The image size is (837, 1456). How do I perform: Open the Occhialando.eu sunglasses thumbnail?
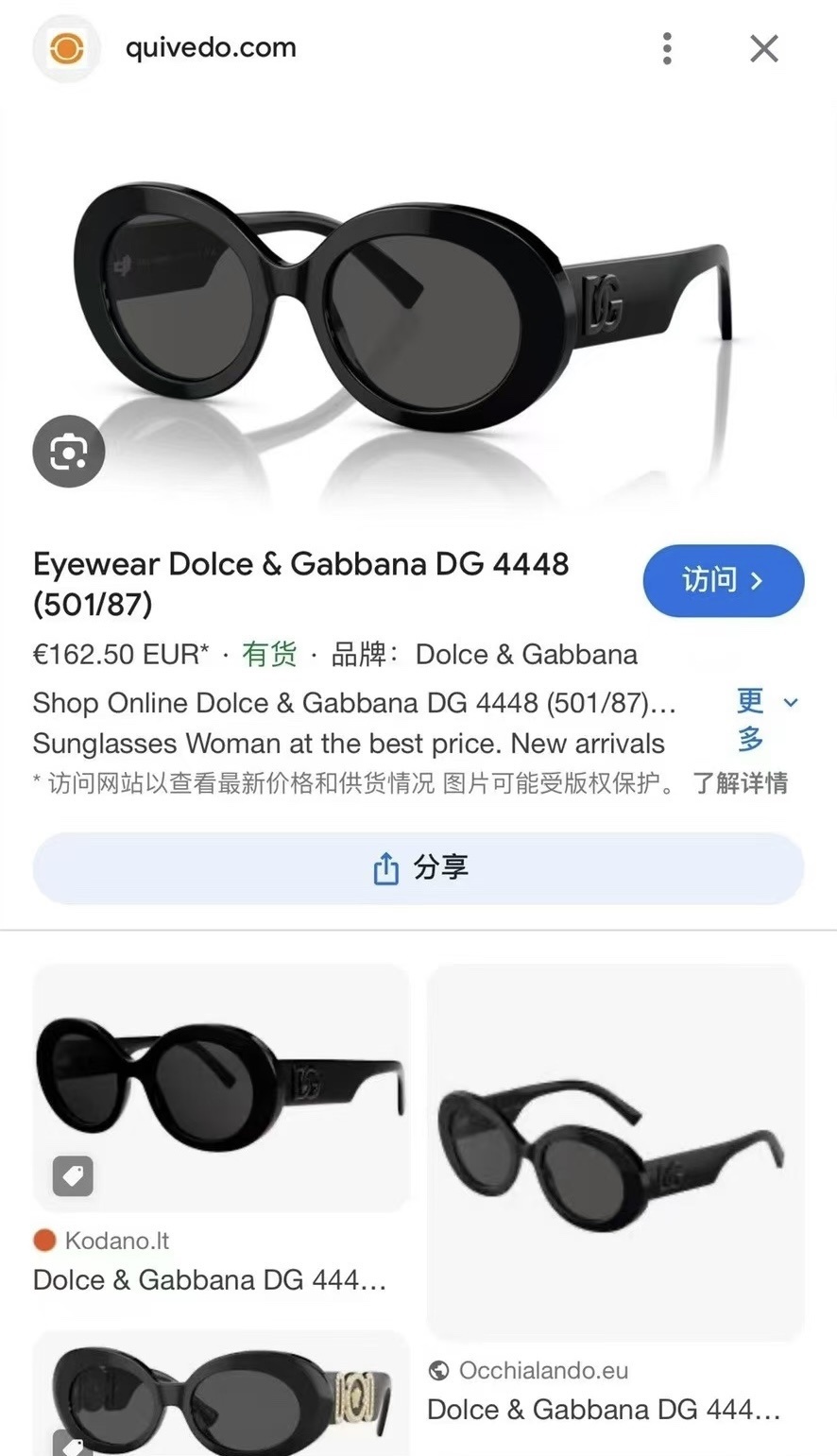[x=616, y=1151]
